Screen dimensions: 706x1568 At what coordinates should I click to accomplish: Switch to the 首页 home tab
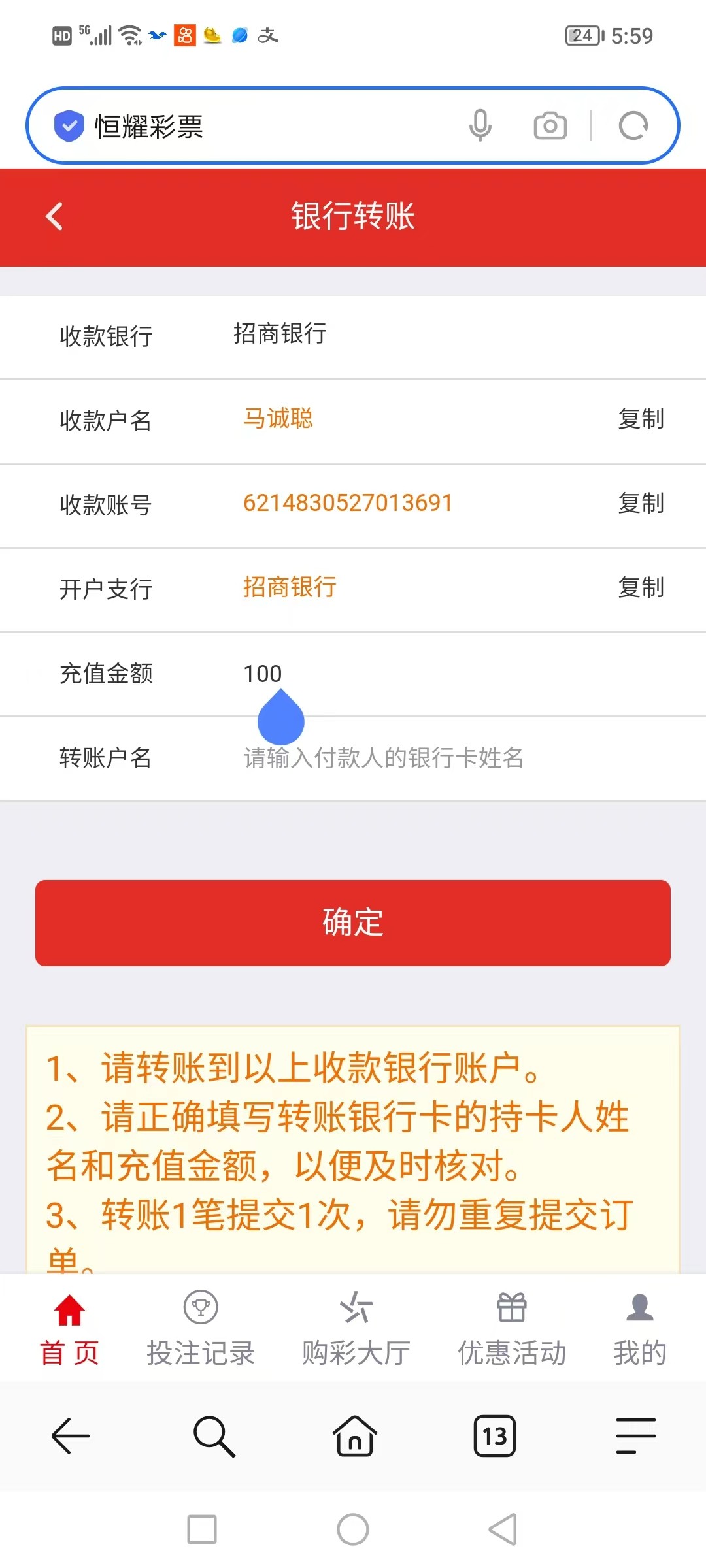[70, 1326]
